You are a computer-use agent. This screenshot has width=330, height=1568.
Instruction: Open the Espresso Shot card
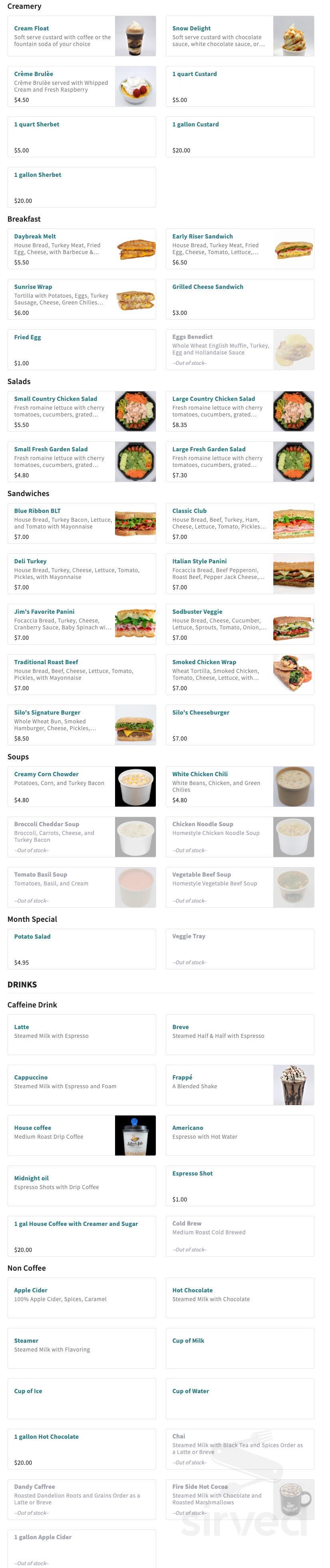pos(239,1186)
